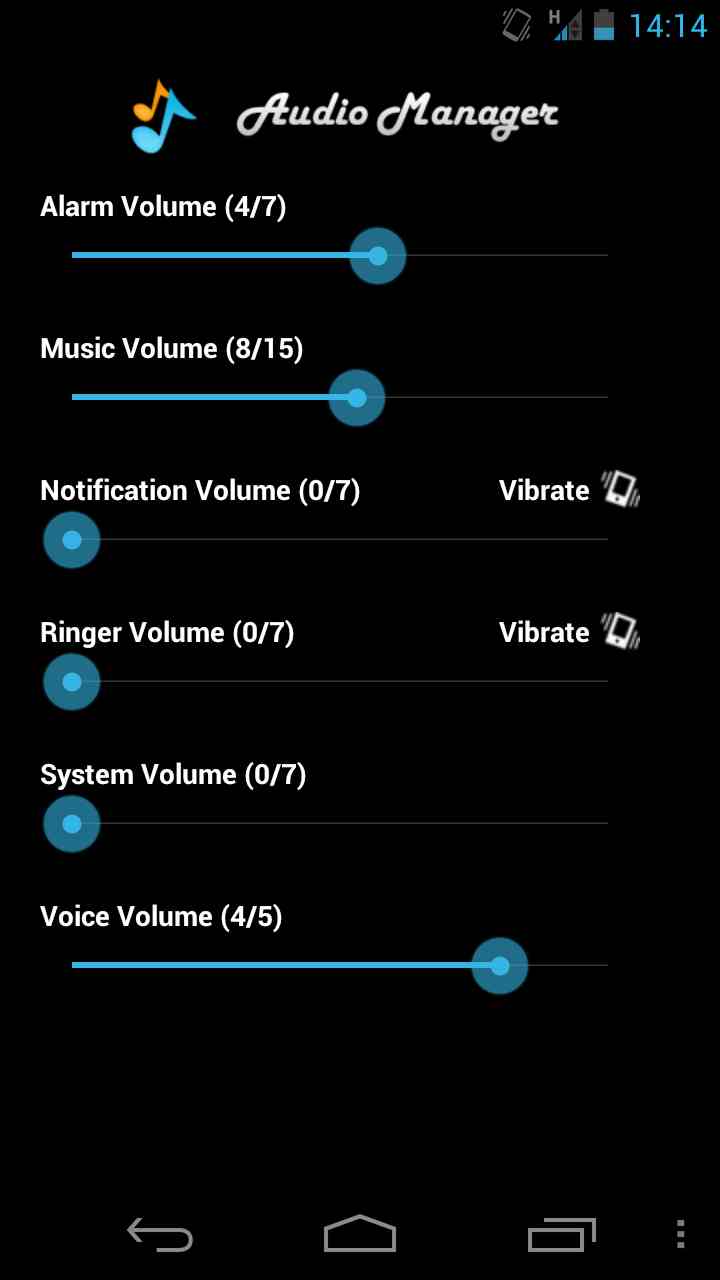Return to the home screen
Screen dimensions: 720x1280
tap(360, 1234)
